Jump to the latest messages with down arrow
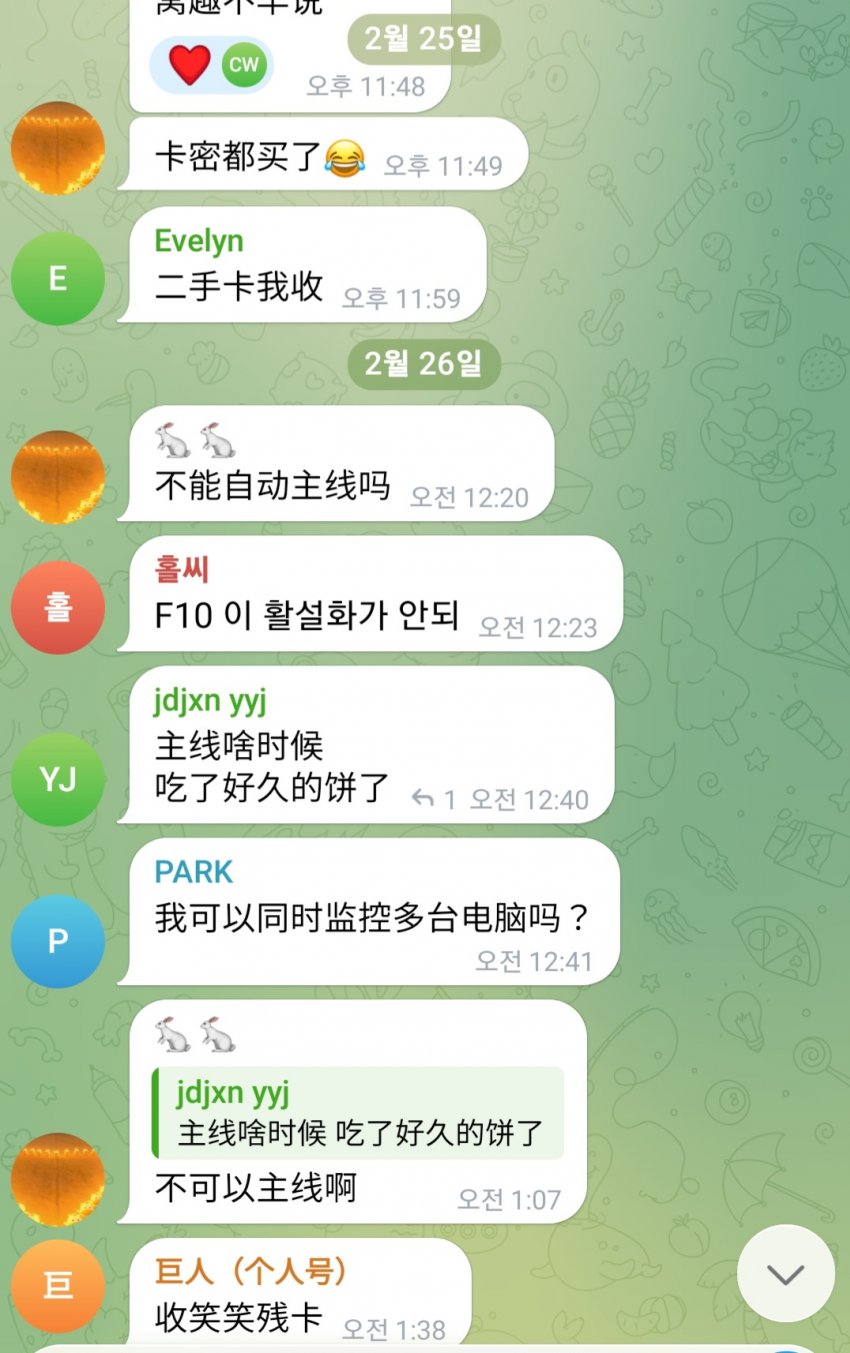This screenshot has height=1353, width=850. coord(786,1273)
